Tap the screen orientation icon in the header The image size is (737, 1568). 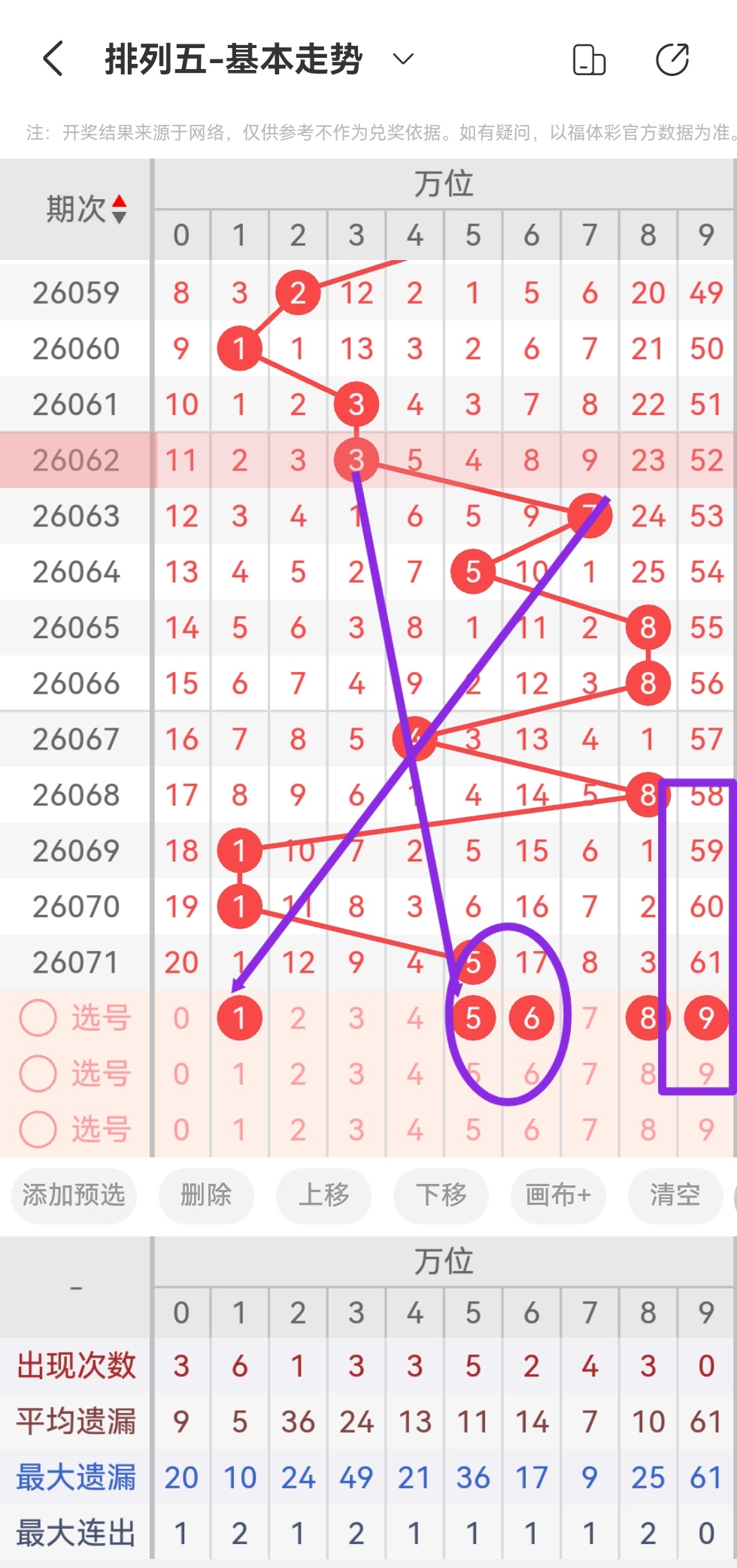click(589, 60)
